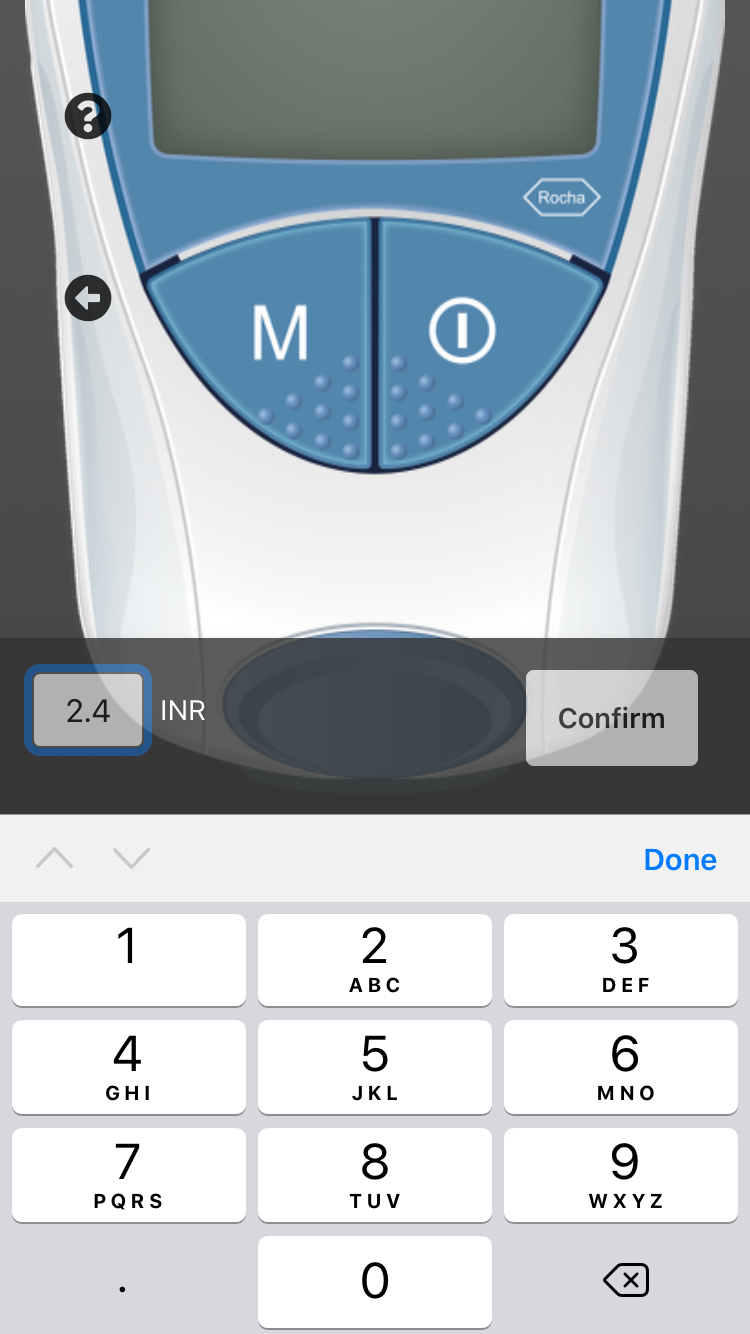Tap the number 5 JKL key
750x1334 pixels.
coord(374,1067)
